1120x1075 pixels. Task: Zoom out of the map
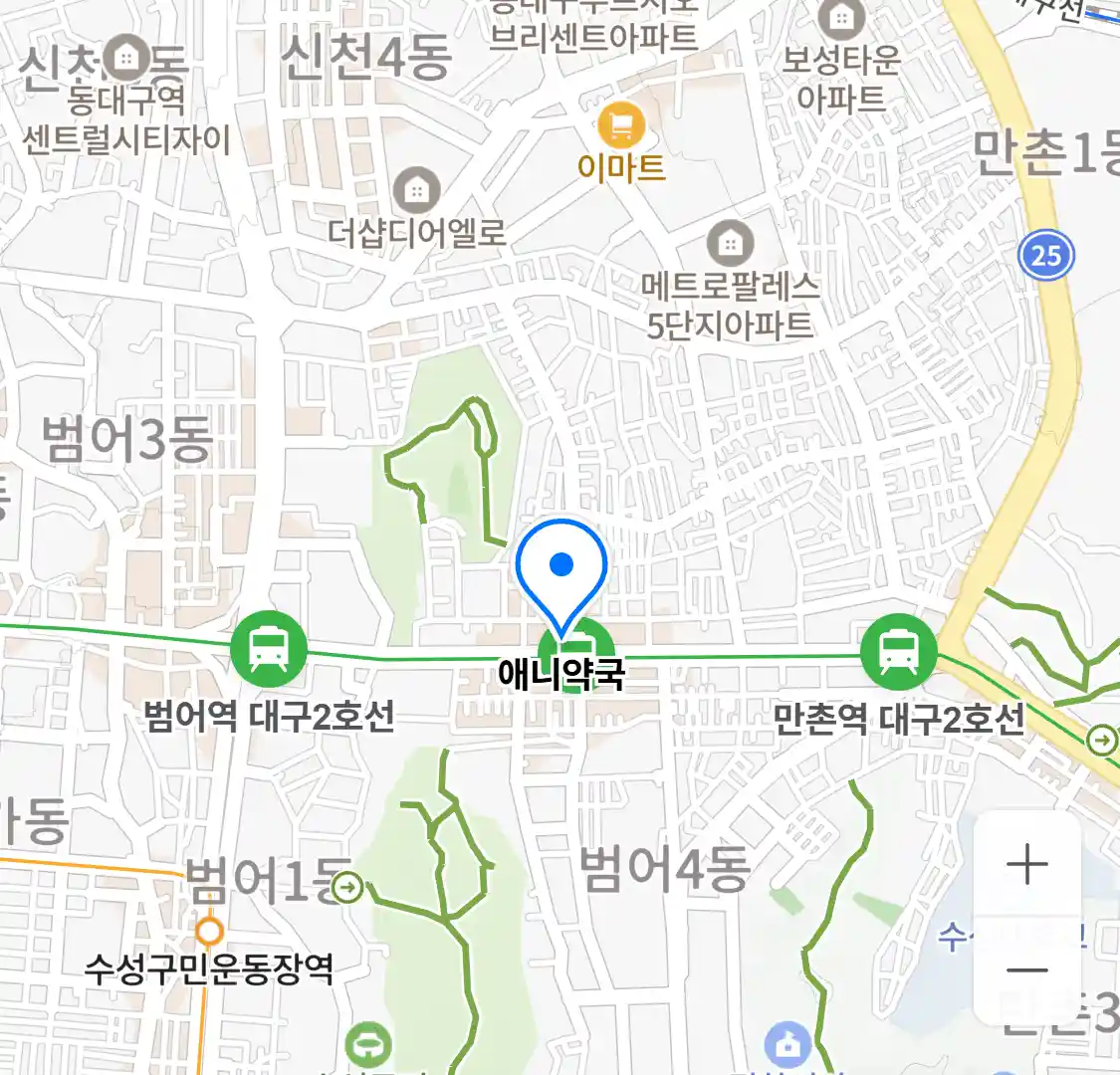coord(1026,970)
